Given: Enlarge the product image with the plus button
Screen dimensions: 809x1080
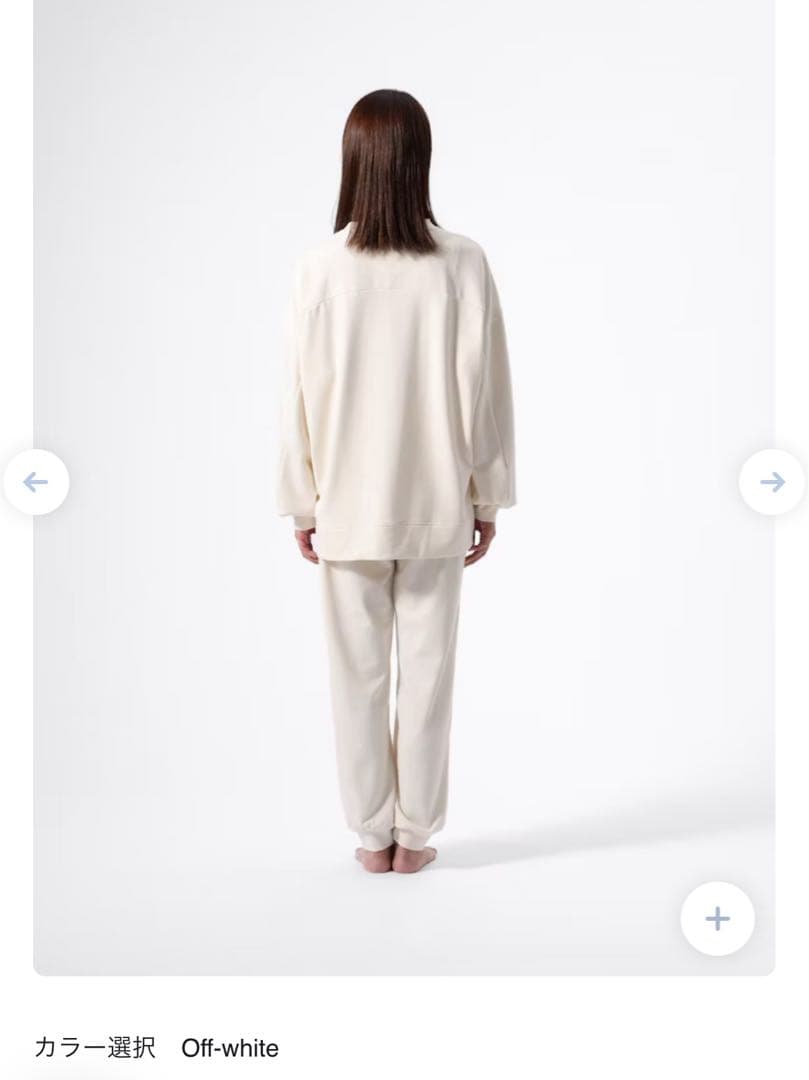Looking at the screenshot, I should click(x=717, y=918).
